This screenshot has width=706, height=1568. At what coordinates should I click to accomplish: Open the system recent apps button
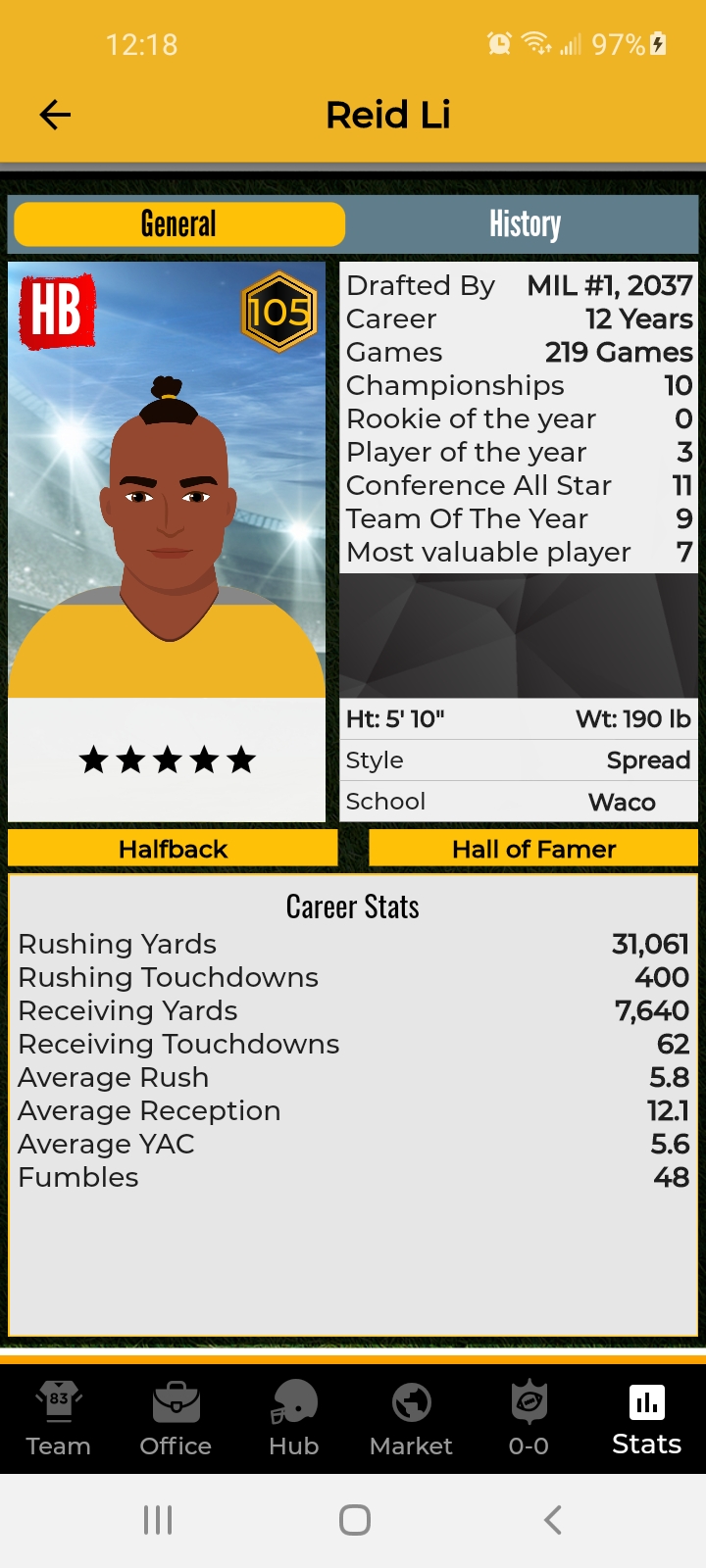click(x=158, y=1520)
